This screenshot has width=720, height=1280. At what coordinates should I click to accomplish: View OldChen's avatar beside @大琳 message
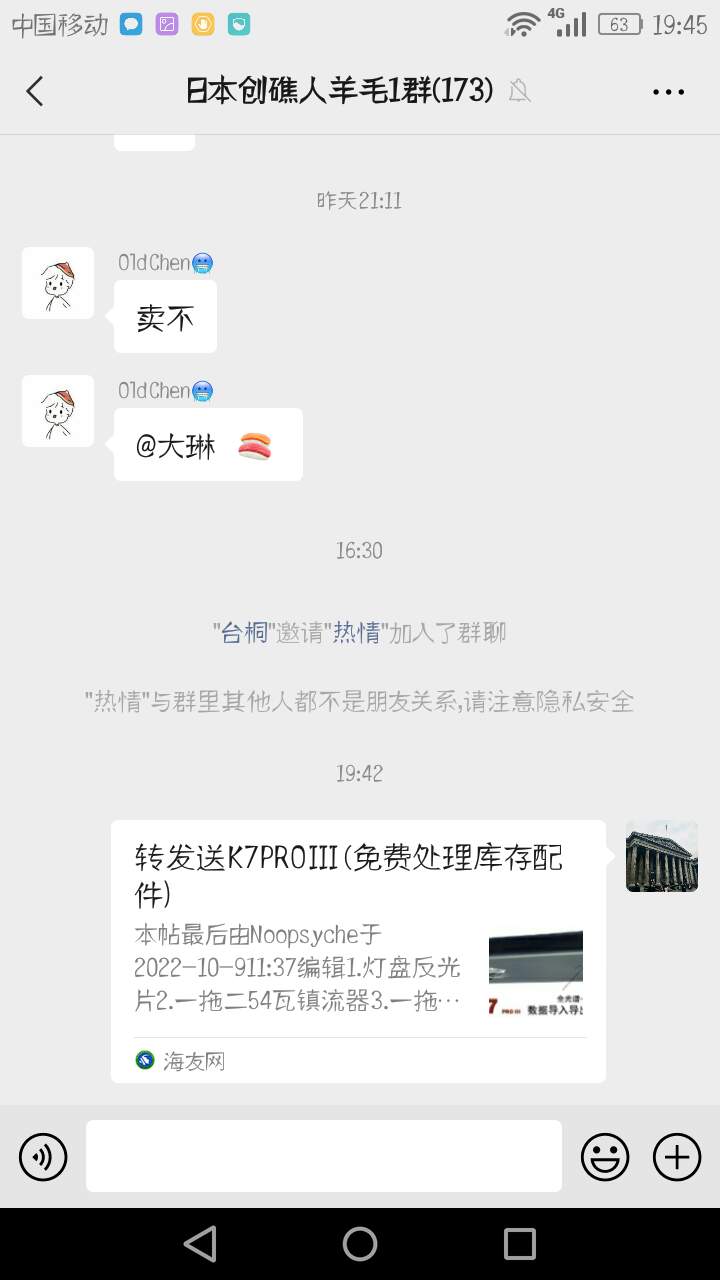coord(58,411)
